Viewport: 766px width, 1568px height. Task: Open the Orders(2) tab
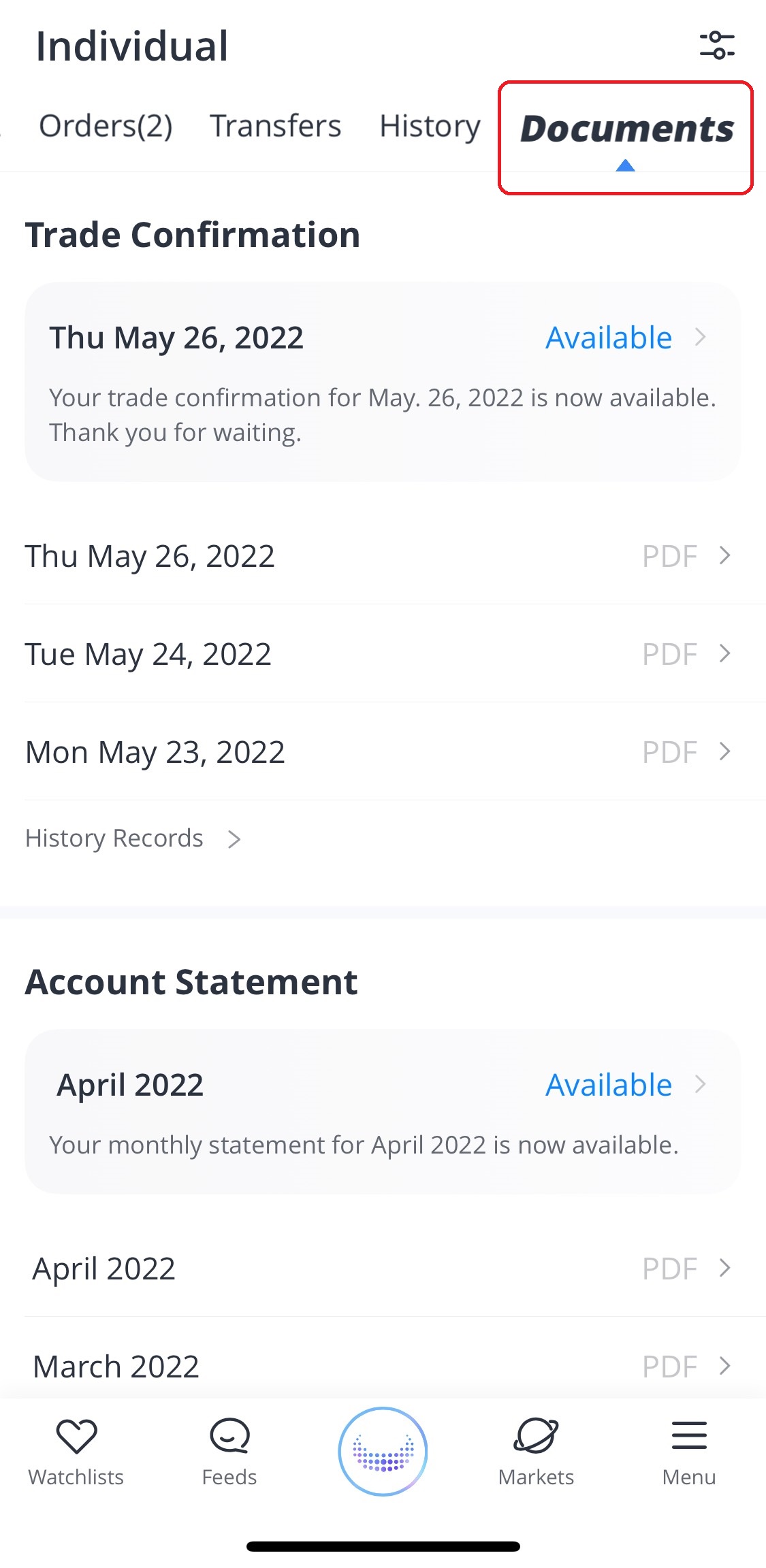coord(106,126)
